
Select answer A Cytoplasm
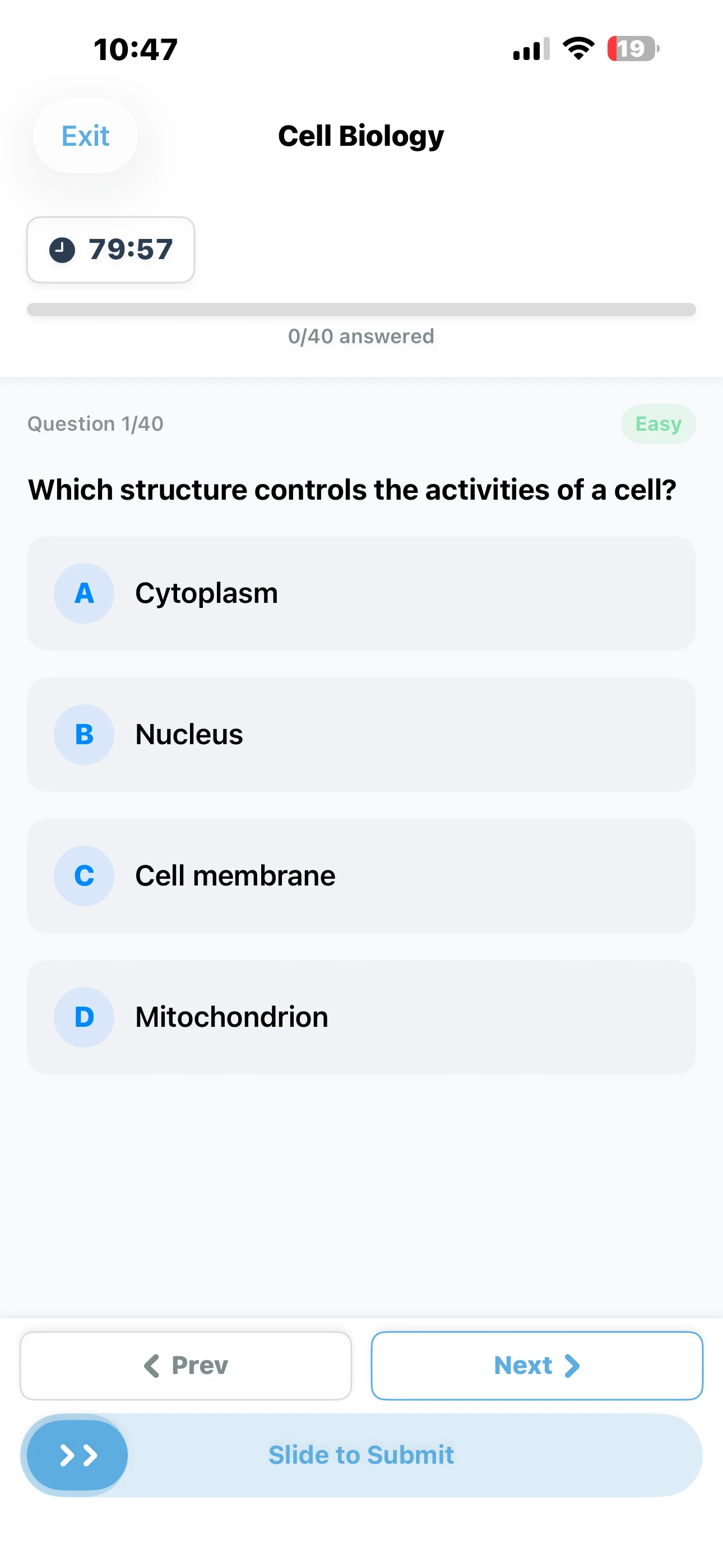click(x=361, y=593)
